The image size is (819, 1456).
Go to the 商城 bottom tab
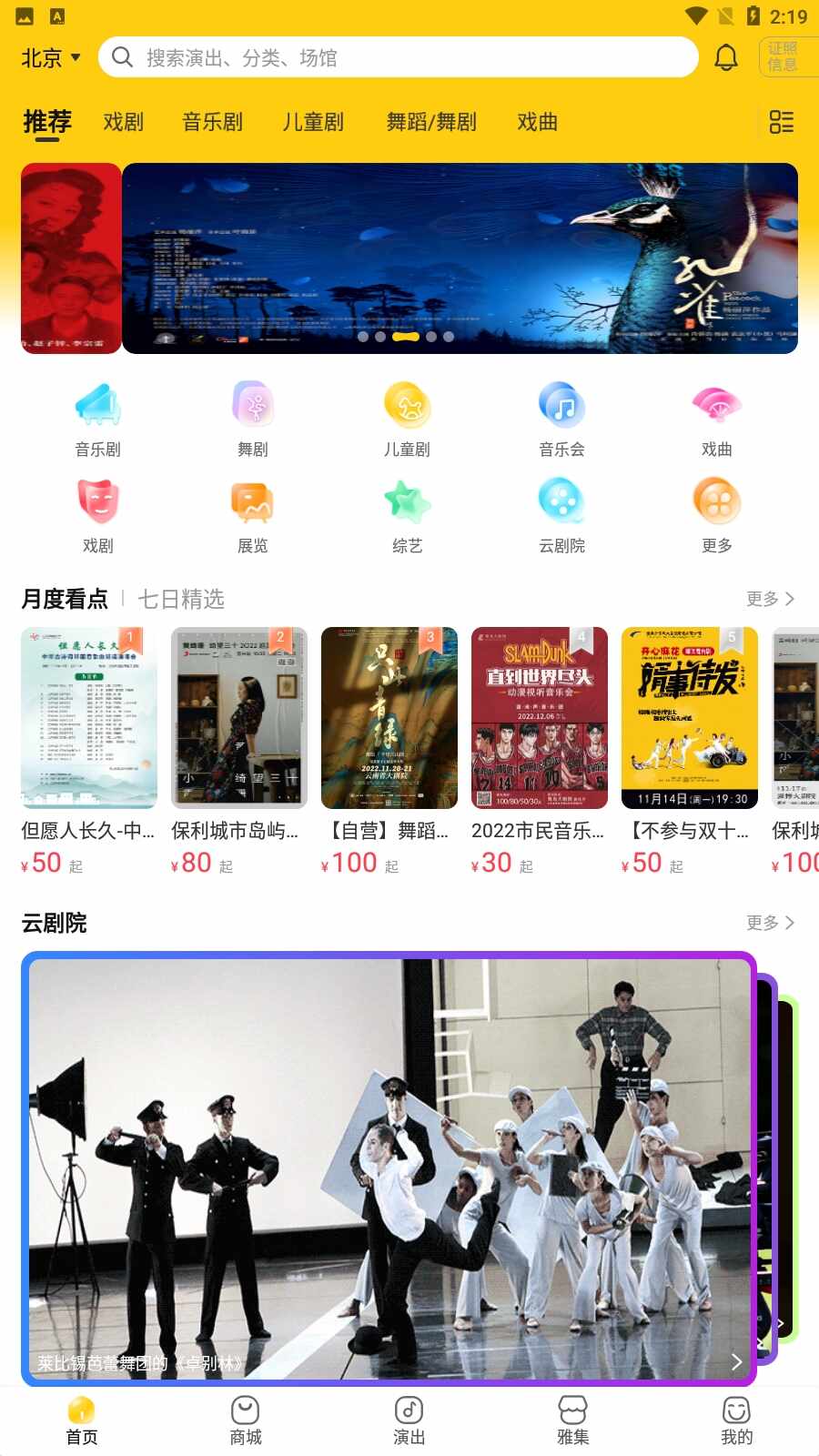[246, 1421]
